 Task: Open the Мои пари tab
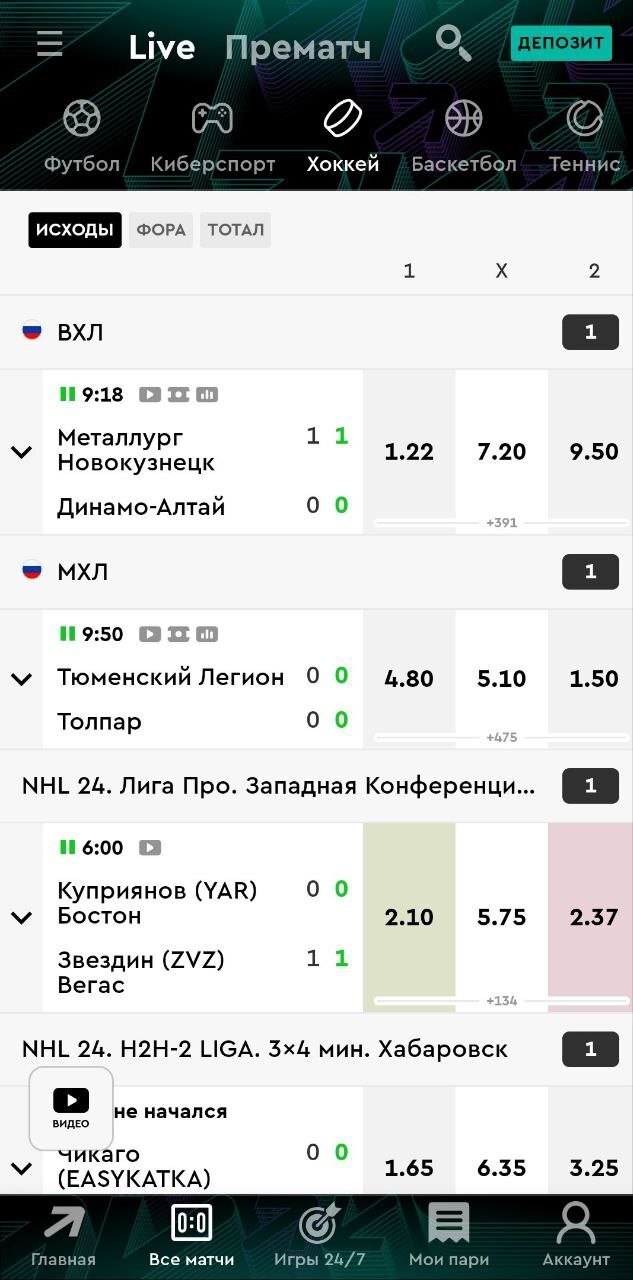[448, 1236]
